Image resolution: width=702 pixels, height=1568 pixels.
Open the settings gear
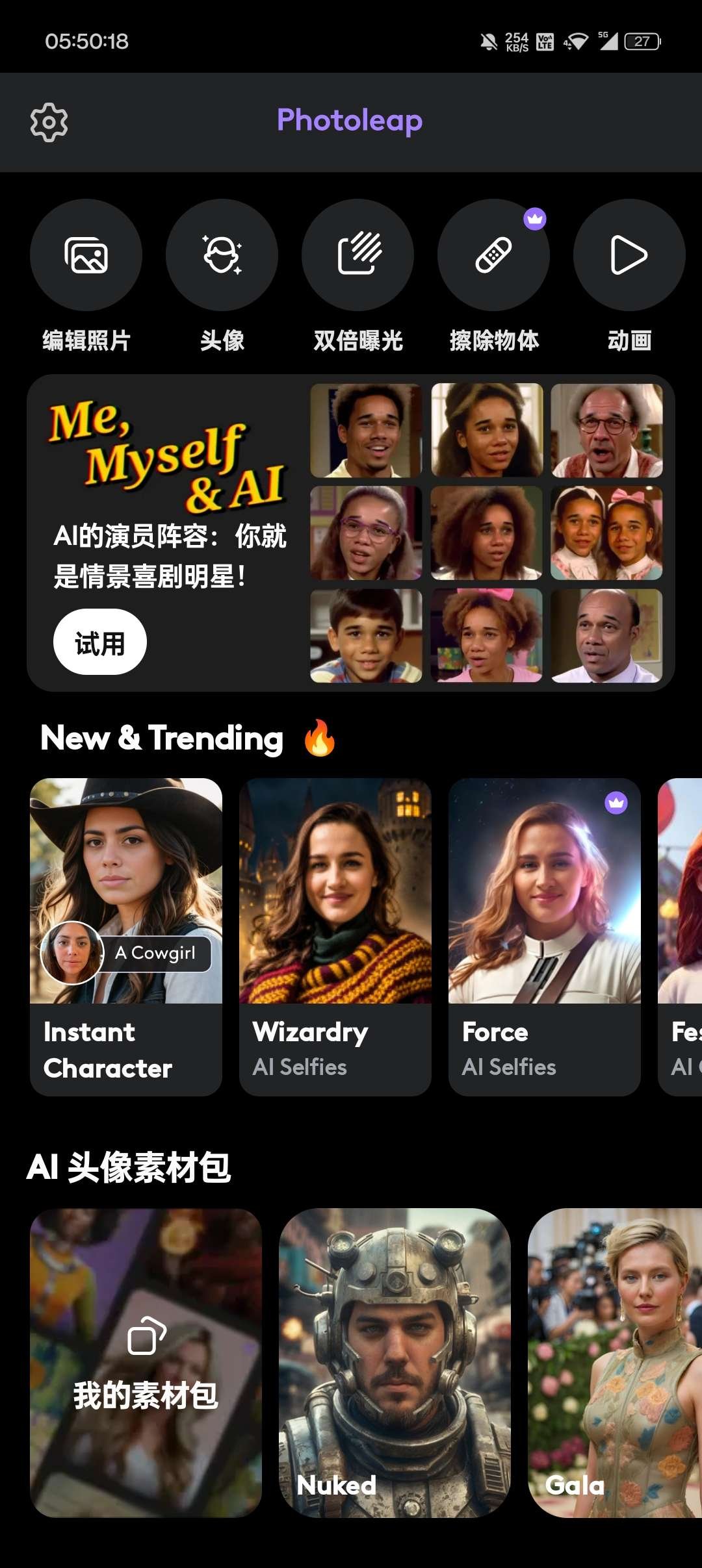(x=49, y=122)
